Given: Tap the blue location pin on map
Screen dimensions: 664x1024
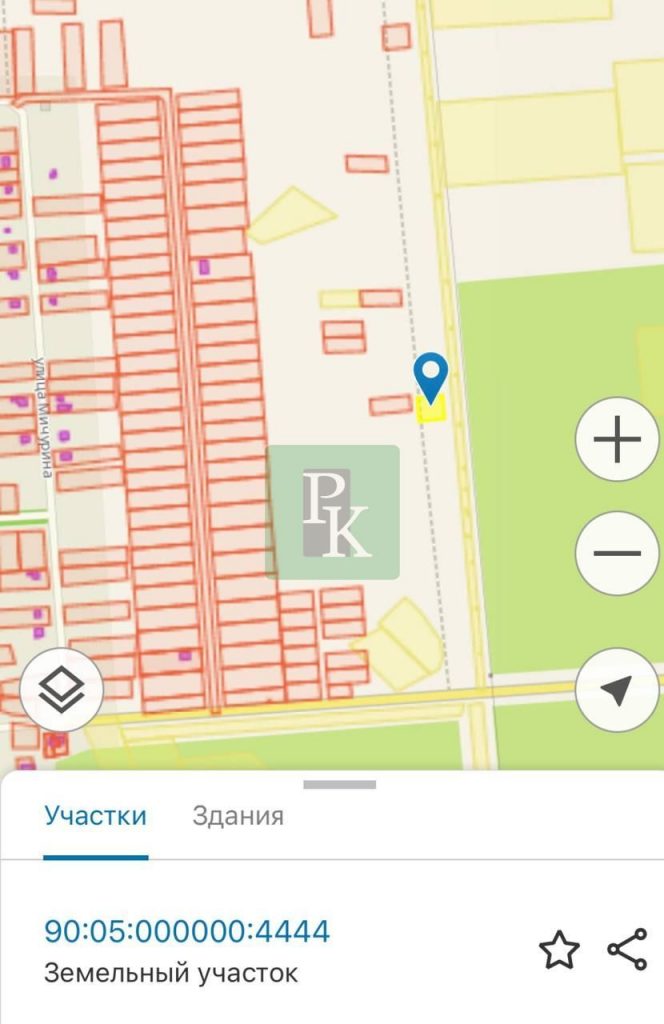Looking at the screenshot, I should click(x=431, y=376).
